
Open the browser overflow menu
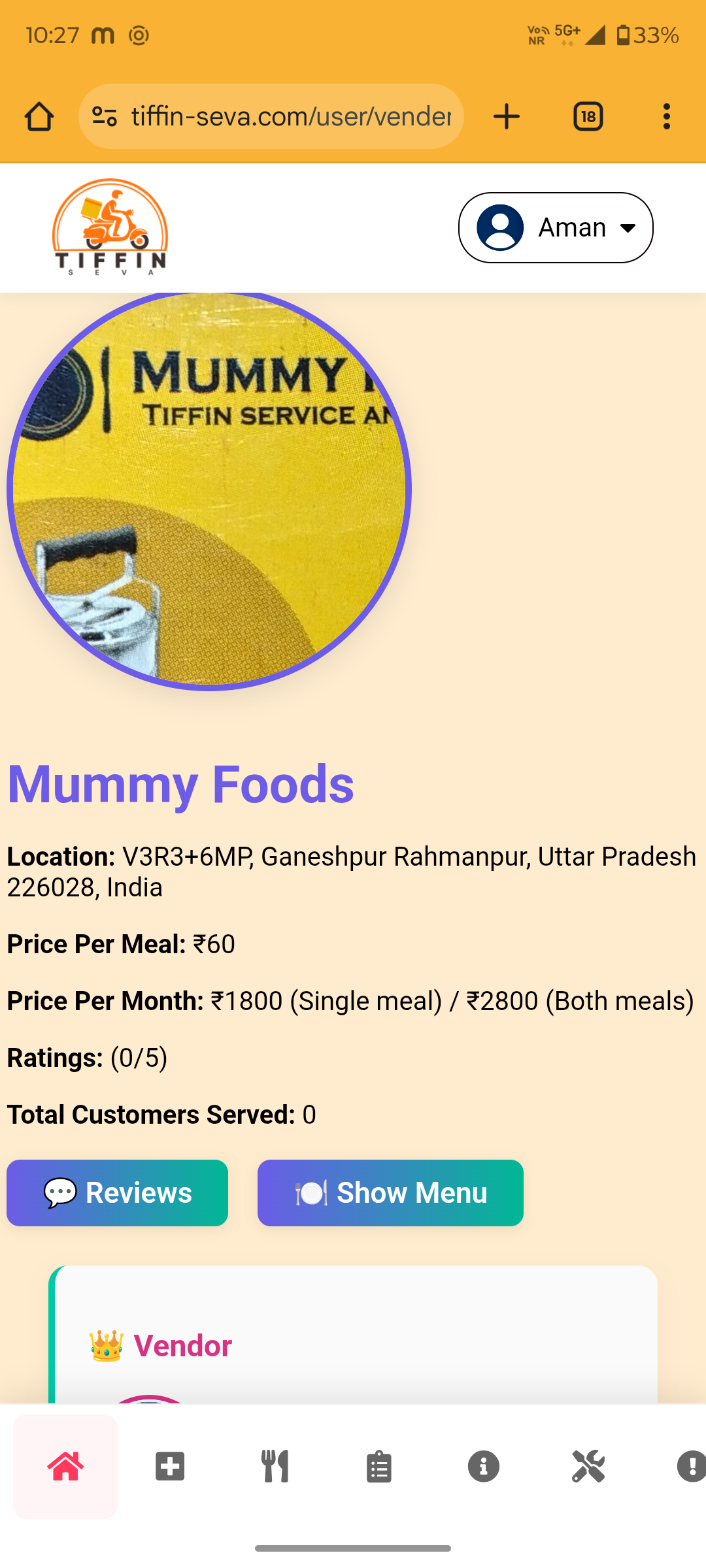pos(666,117)
